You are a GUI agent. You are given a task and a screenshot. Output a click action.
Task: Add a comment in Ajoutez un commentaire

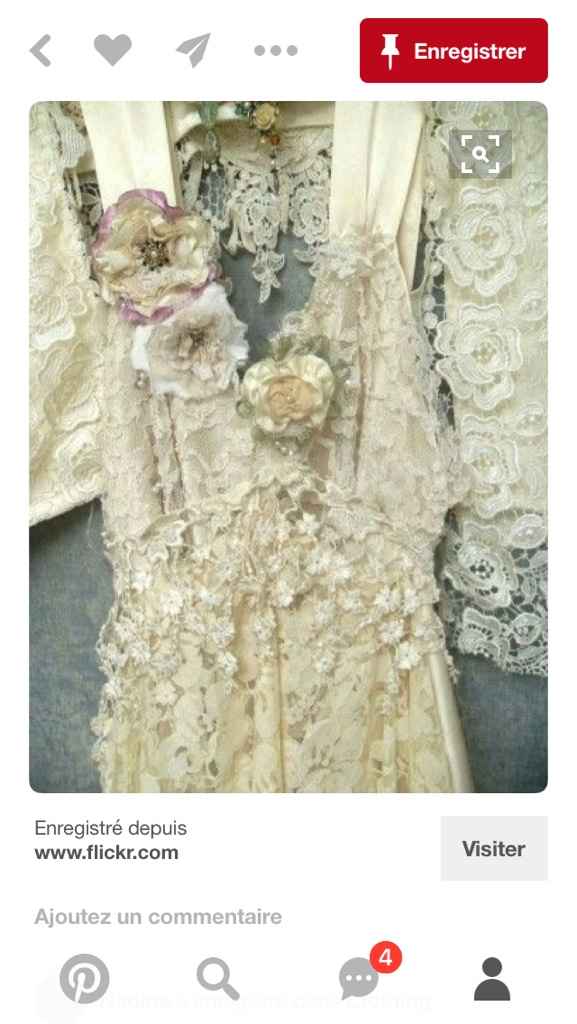coord(158,916)
